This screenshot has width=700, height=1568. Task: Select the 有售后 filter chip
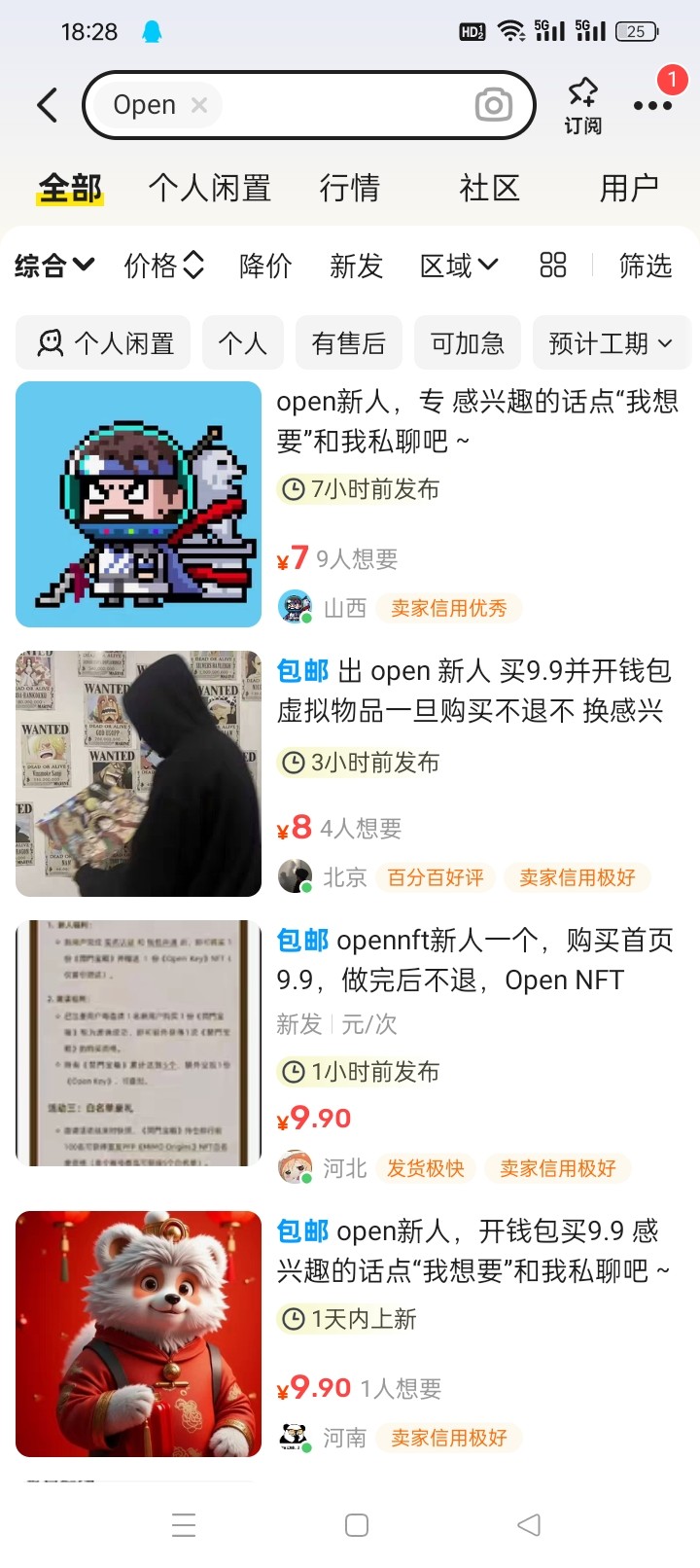pyautogui.click(x=348, y=342)
